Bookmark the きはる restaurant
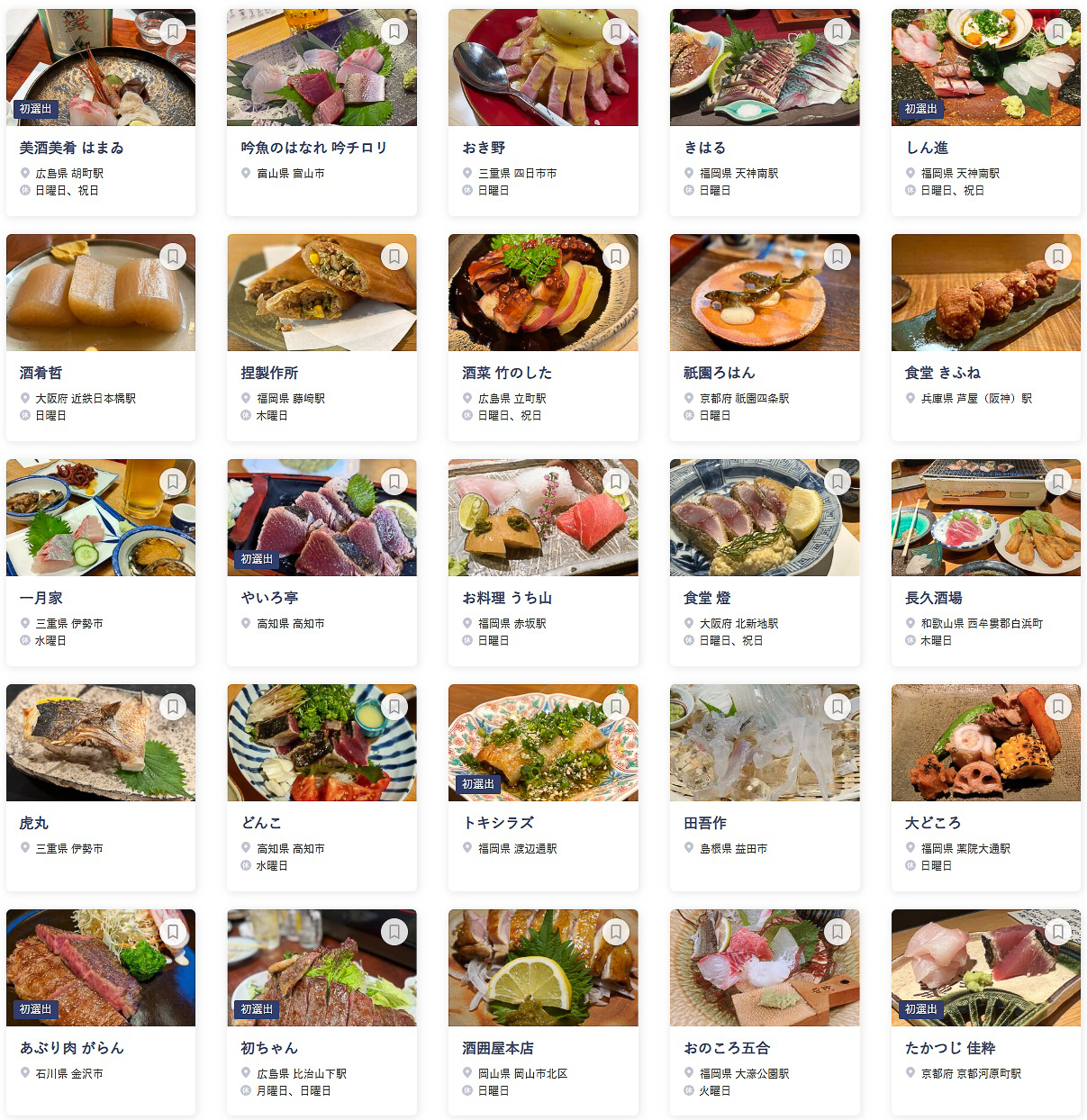 point(837,32)
